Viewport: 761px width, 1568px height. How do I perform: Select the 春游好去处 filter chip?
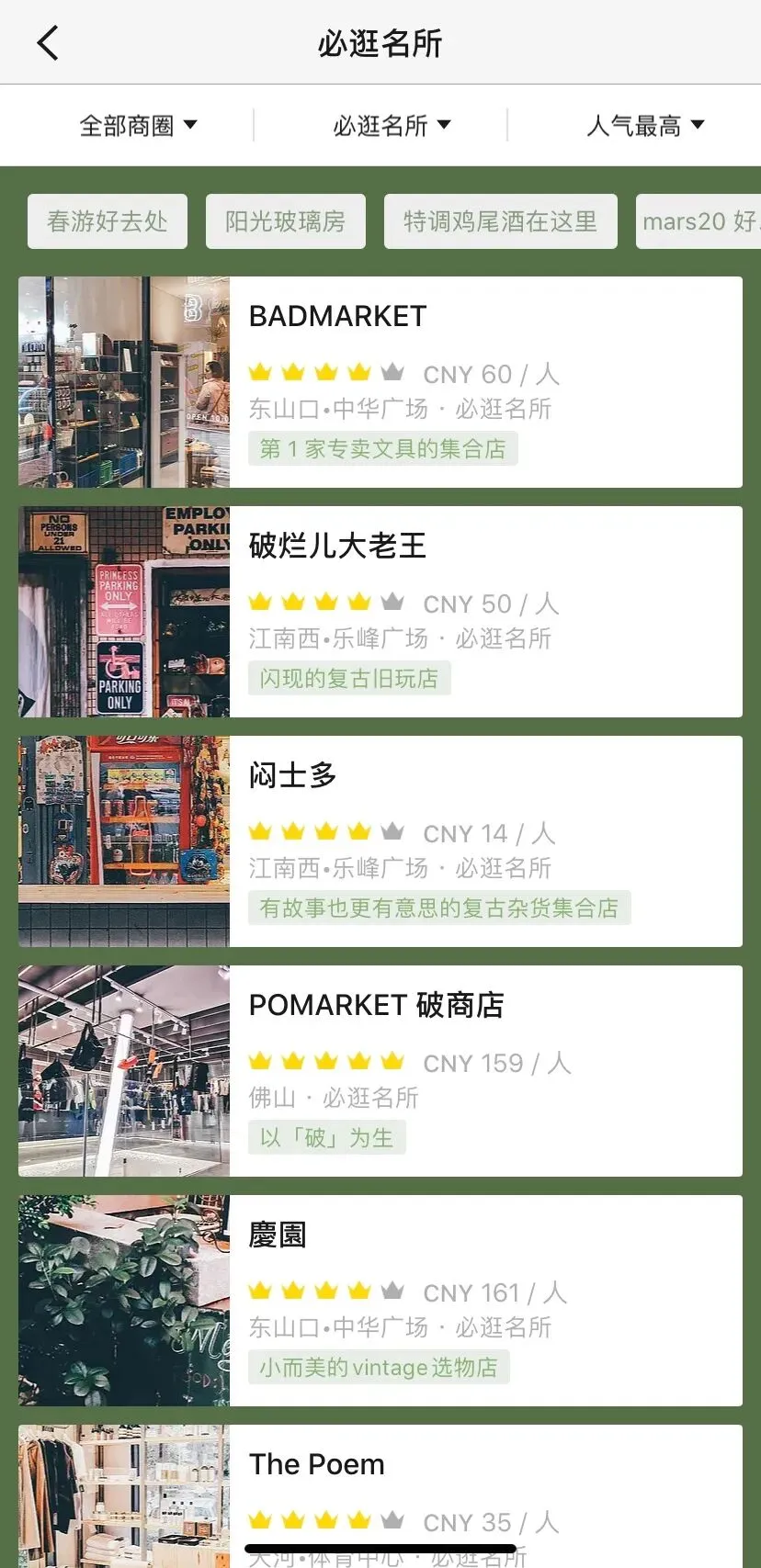click(x=108, y=221)
